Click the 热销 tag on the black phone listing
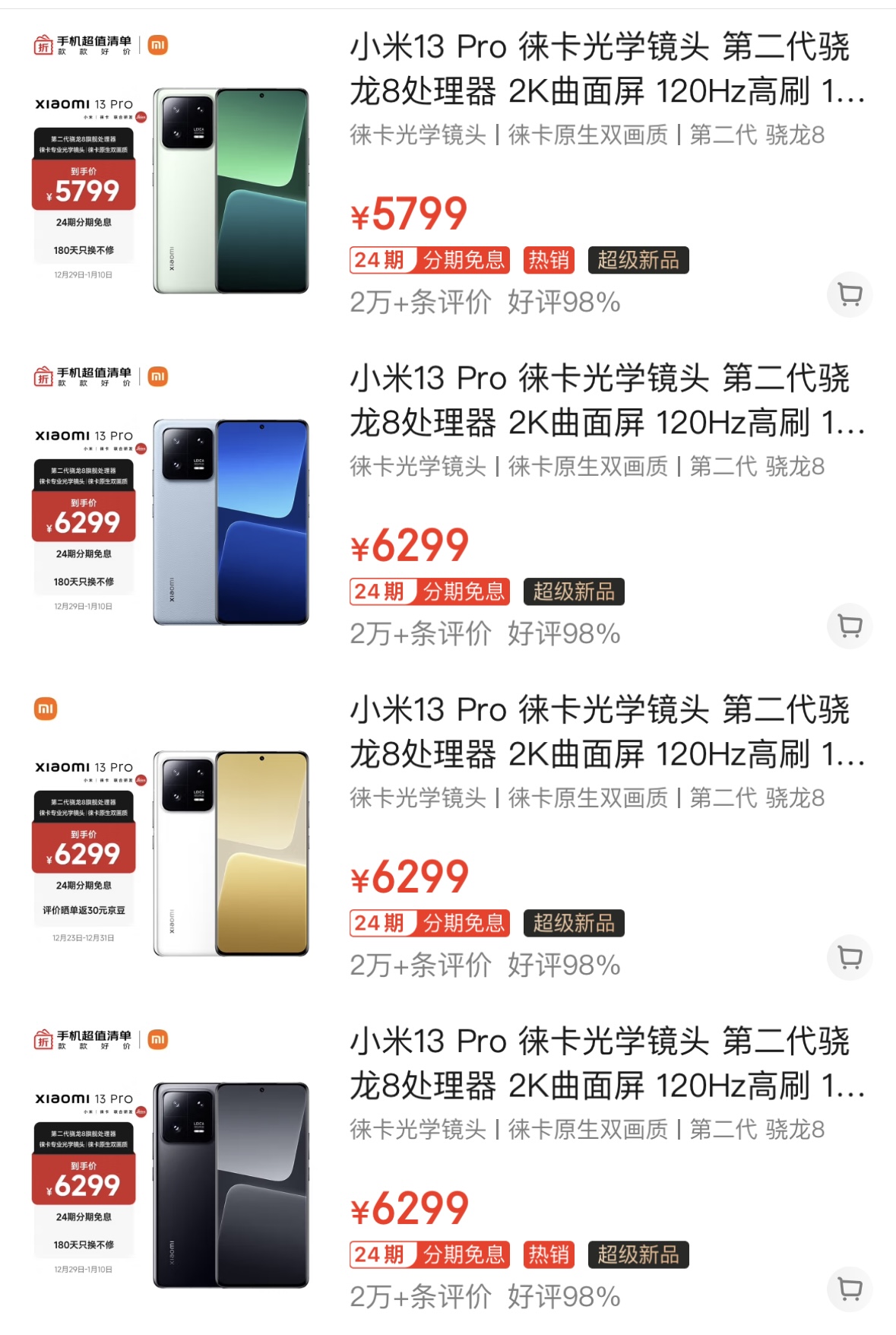This screenshot has height=1335, width=896. tap(550, 1256)
